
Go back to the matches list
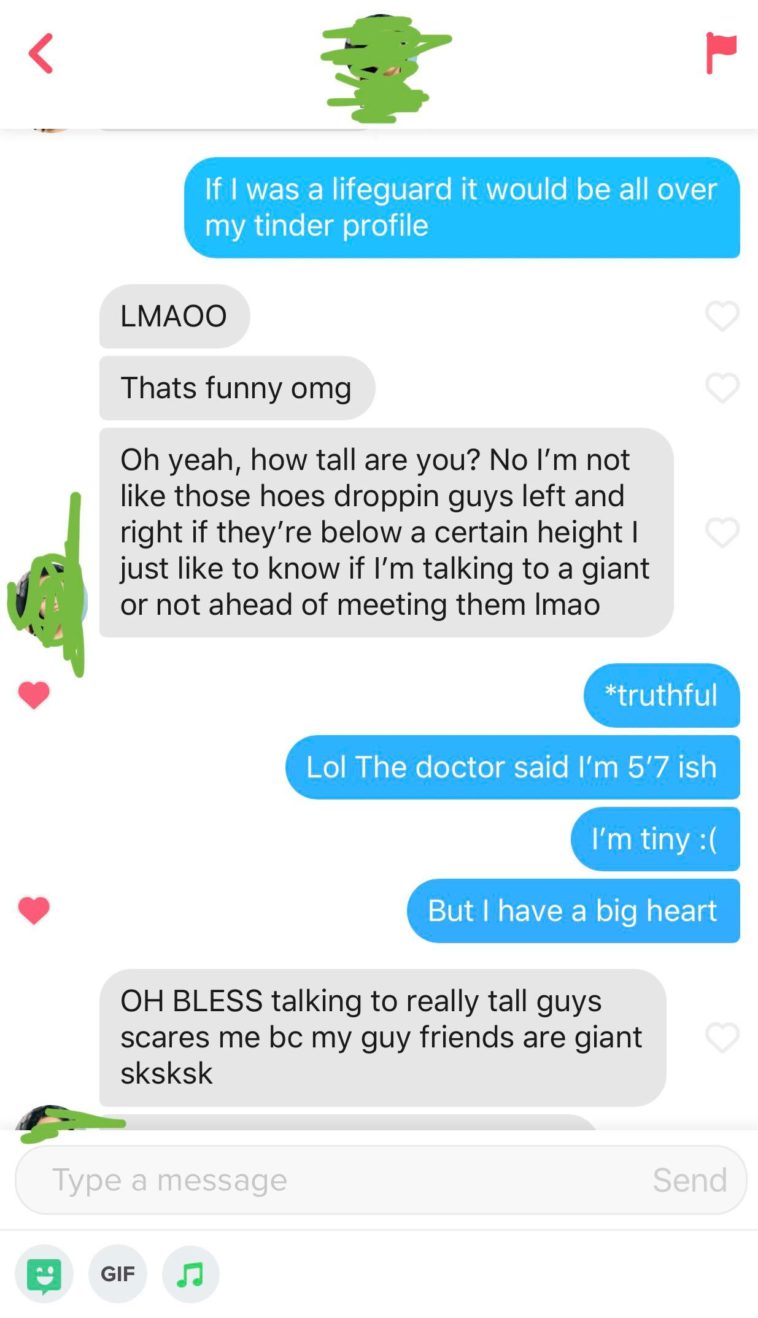(x=41, y=53)
